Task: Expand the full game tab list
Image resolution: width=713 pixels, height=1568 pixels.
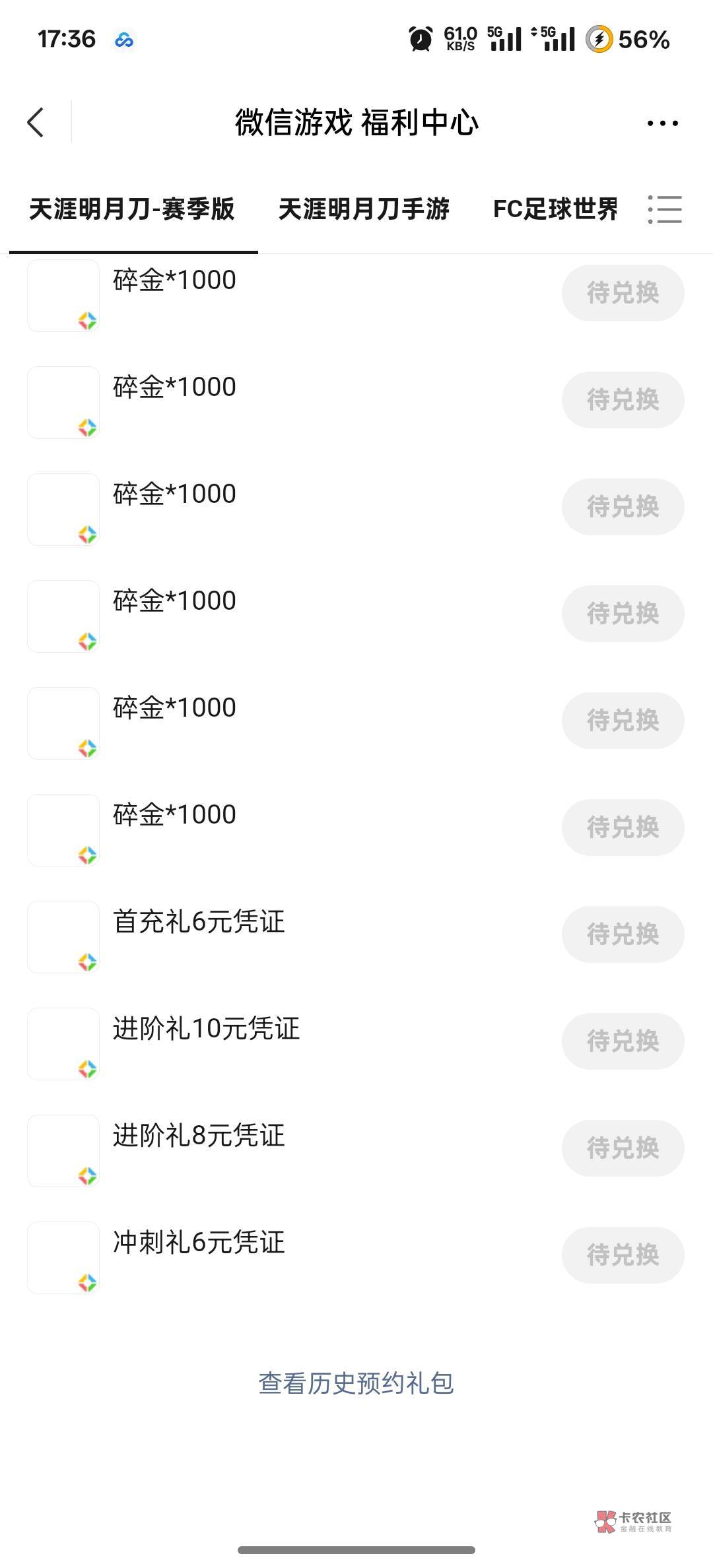Action: [665, 209]
